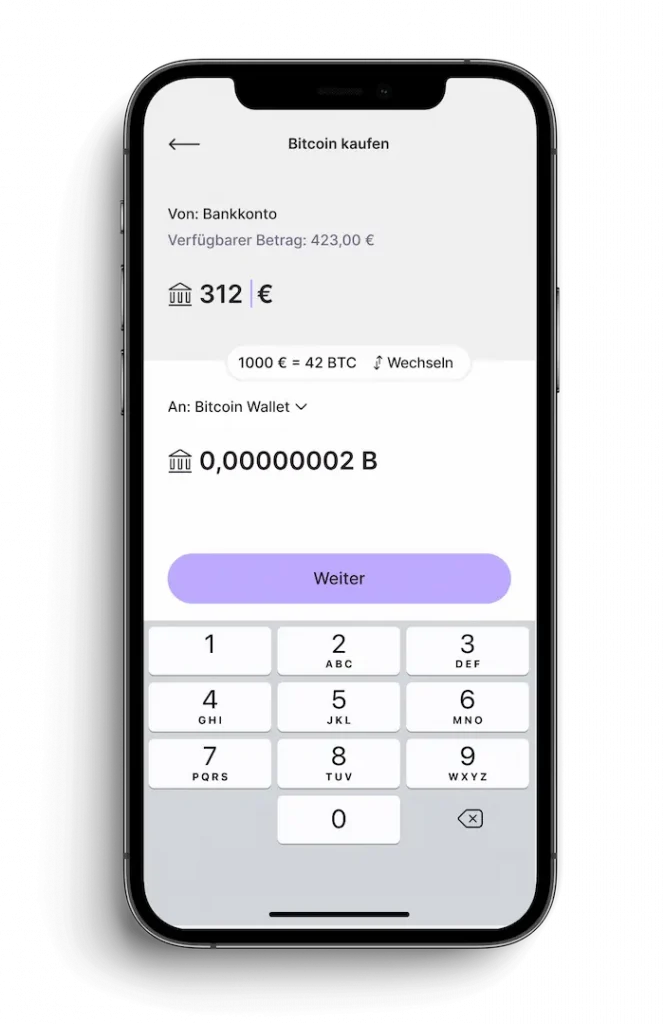This screenshot has height=1024, width=664.
Task: Enter digit 2 on the keypad
Action: [x=339, y=650]
